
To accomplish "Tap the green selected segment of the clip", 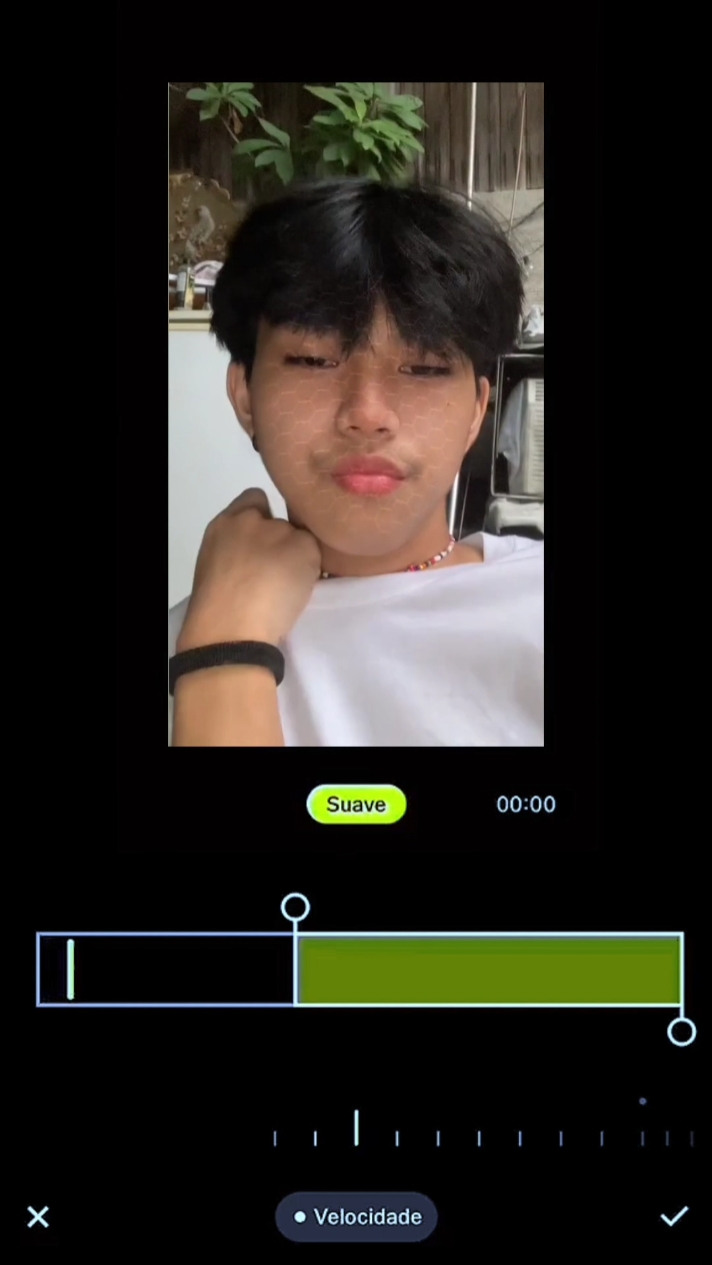I will pyautogui.click(x=489, y=969).
